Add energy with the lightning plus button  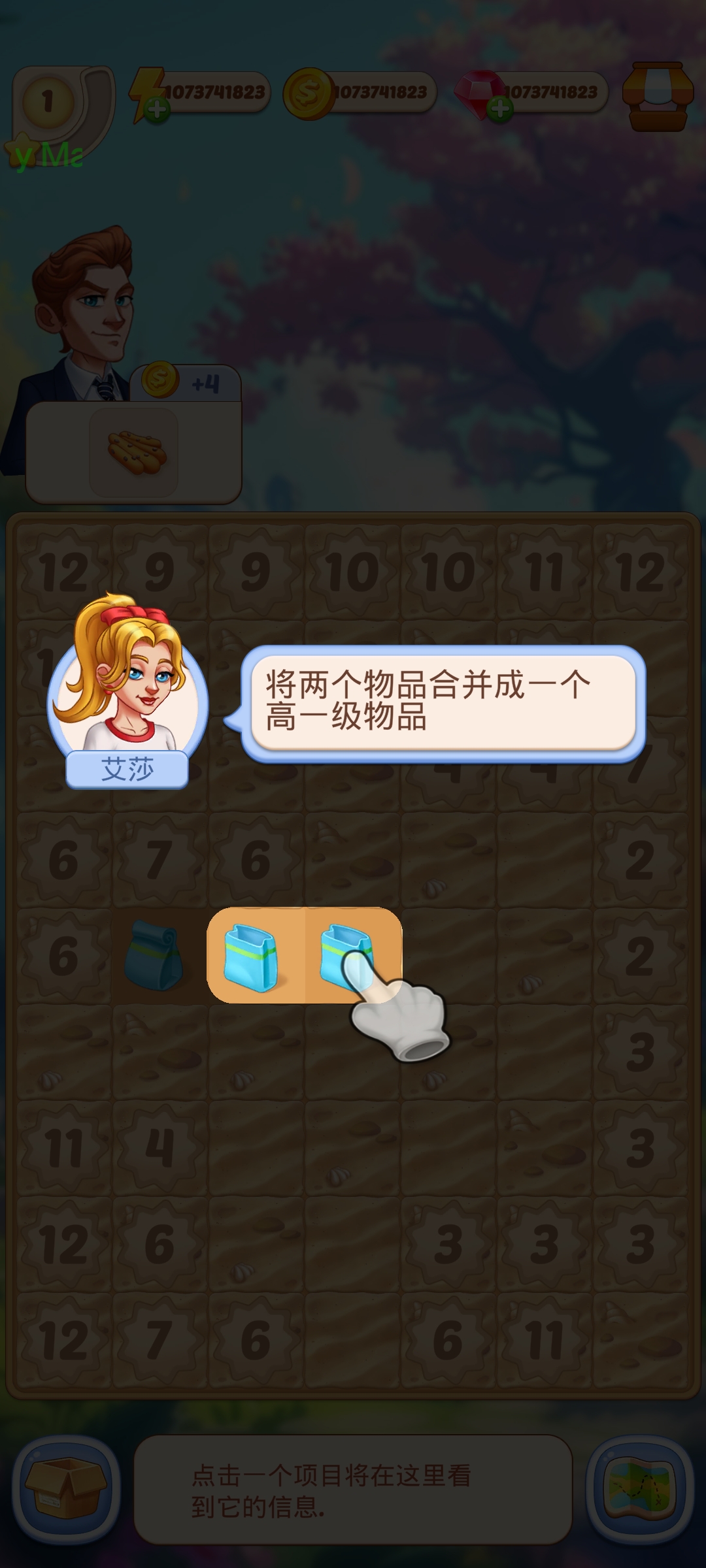tap(156, 110)
